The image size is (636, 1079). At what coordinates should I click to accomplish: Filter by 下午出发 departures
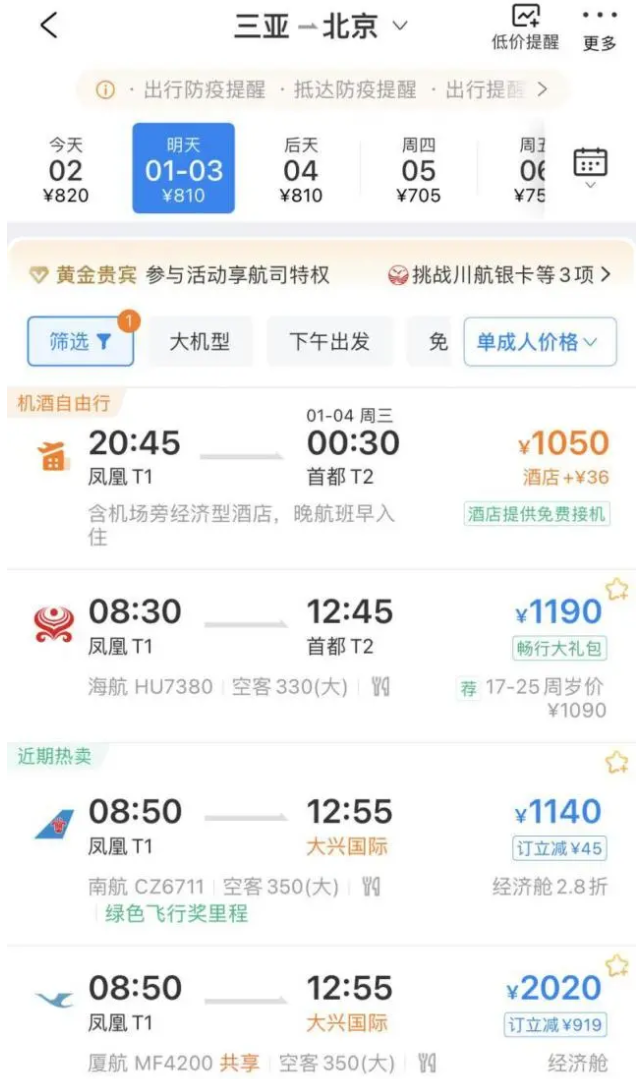[x=329, y=342]
